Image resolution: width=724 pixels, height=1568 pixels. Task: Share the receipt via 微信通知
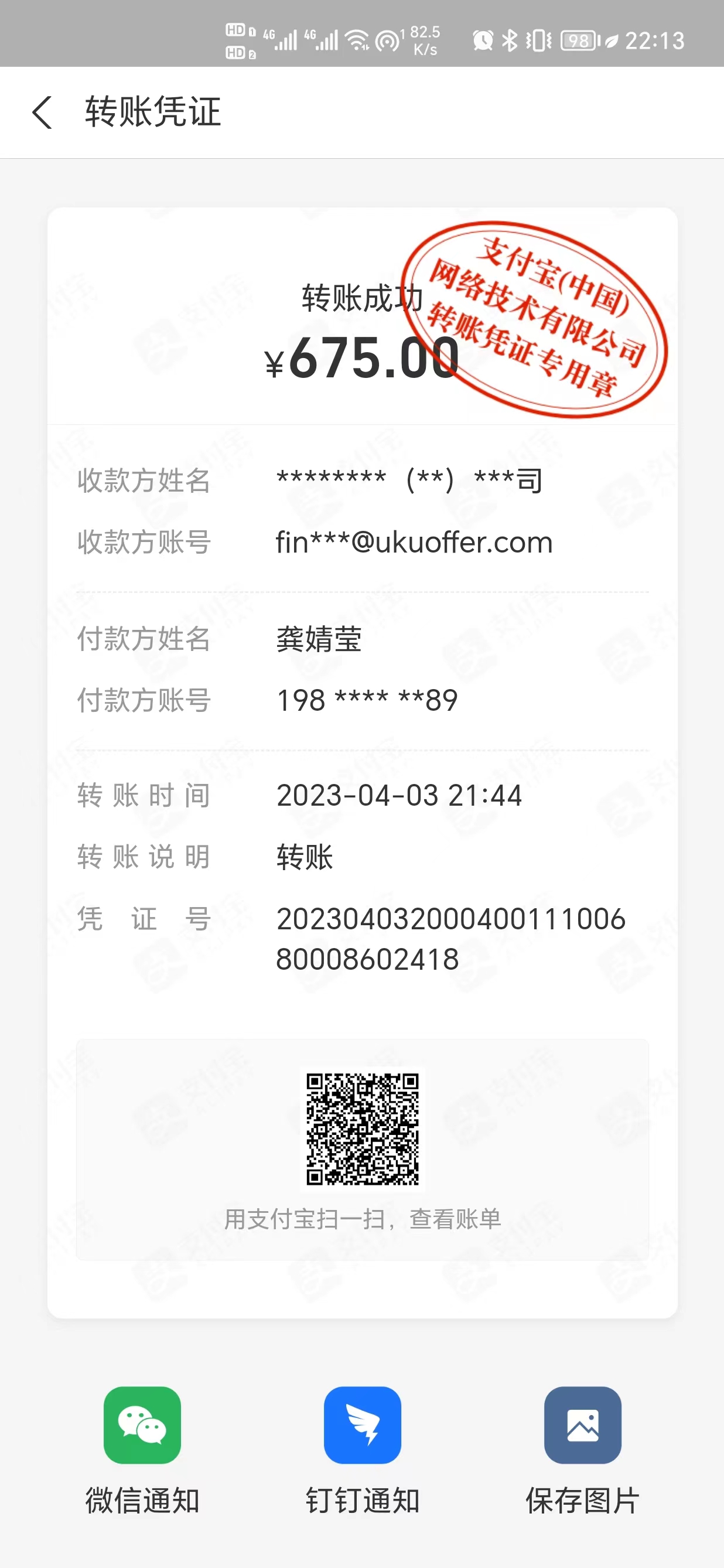click(142, 1426)
